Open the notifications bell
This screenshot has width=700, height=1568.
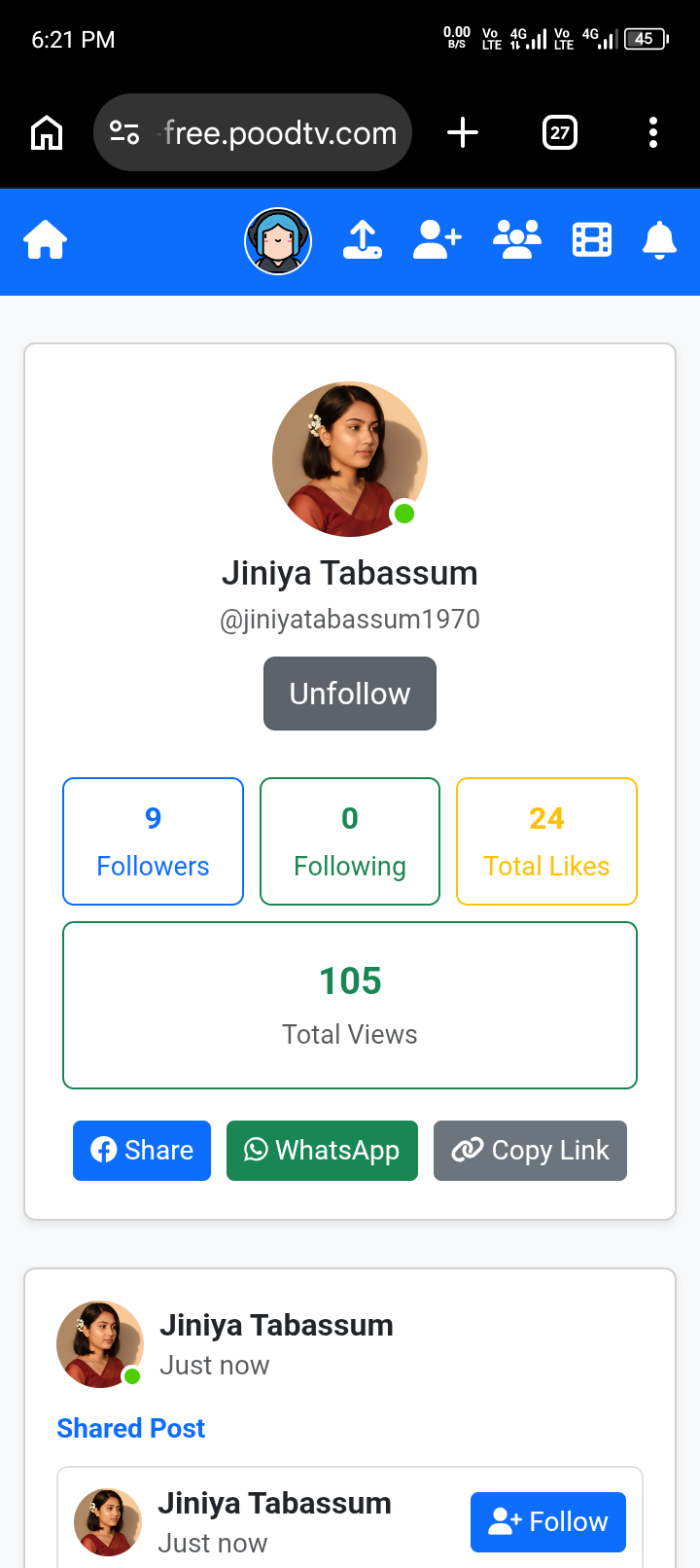[659, 240]
